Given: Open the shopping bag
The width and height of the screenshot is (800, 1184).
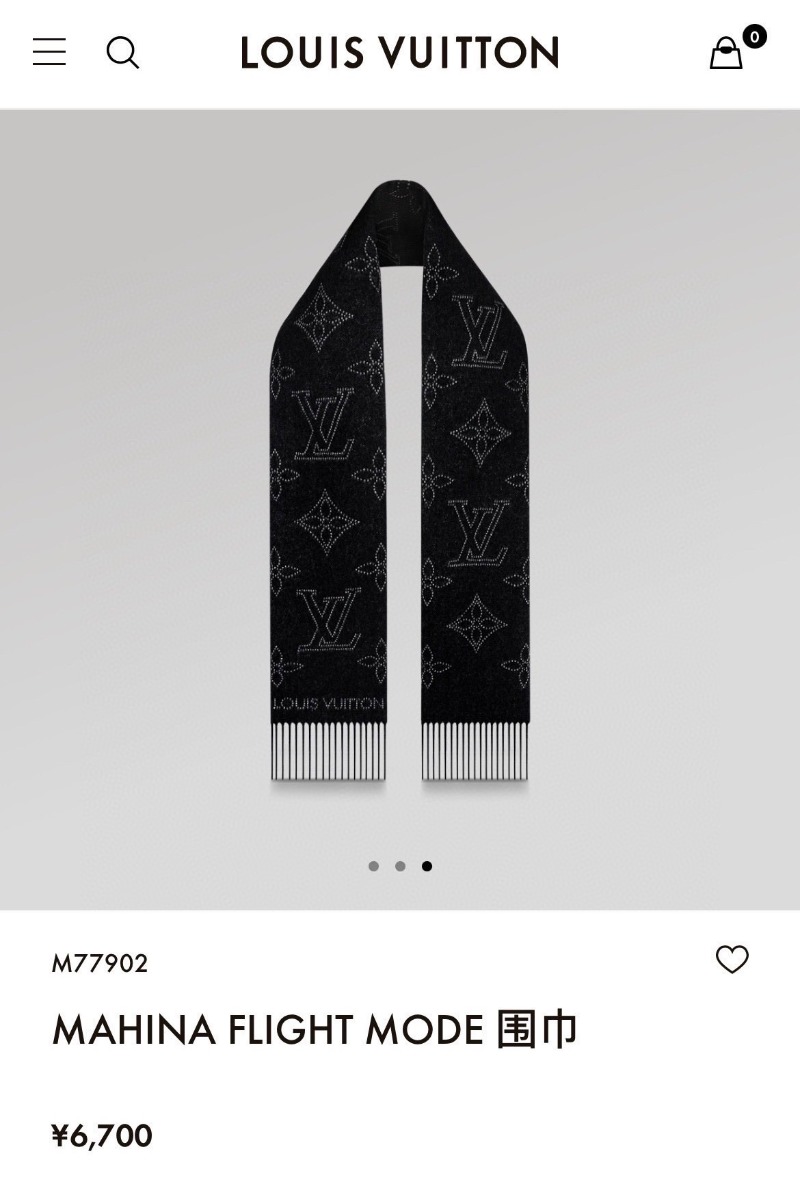Looking at the screenshot, I should tap(727, 53).
